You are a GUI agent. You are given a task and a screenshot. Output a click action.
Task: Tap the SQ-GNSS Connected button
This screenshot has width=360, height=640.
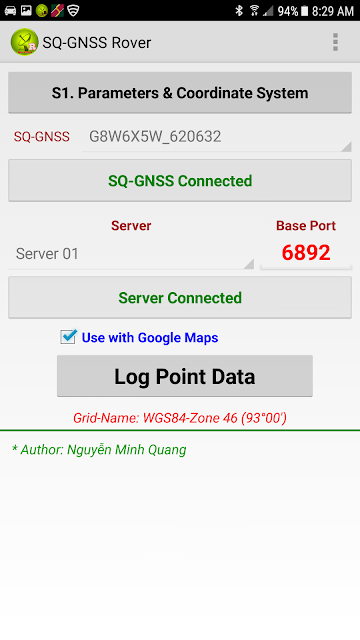tap(180, 180)
